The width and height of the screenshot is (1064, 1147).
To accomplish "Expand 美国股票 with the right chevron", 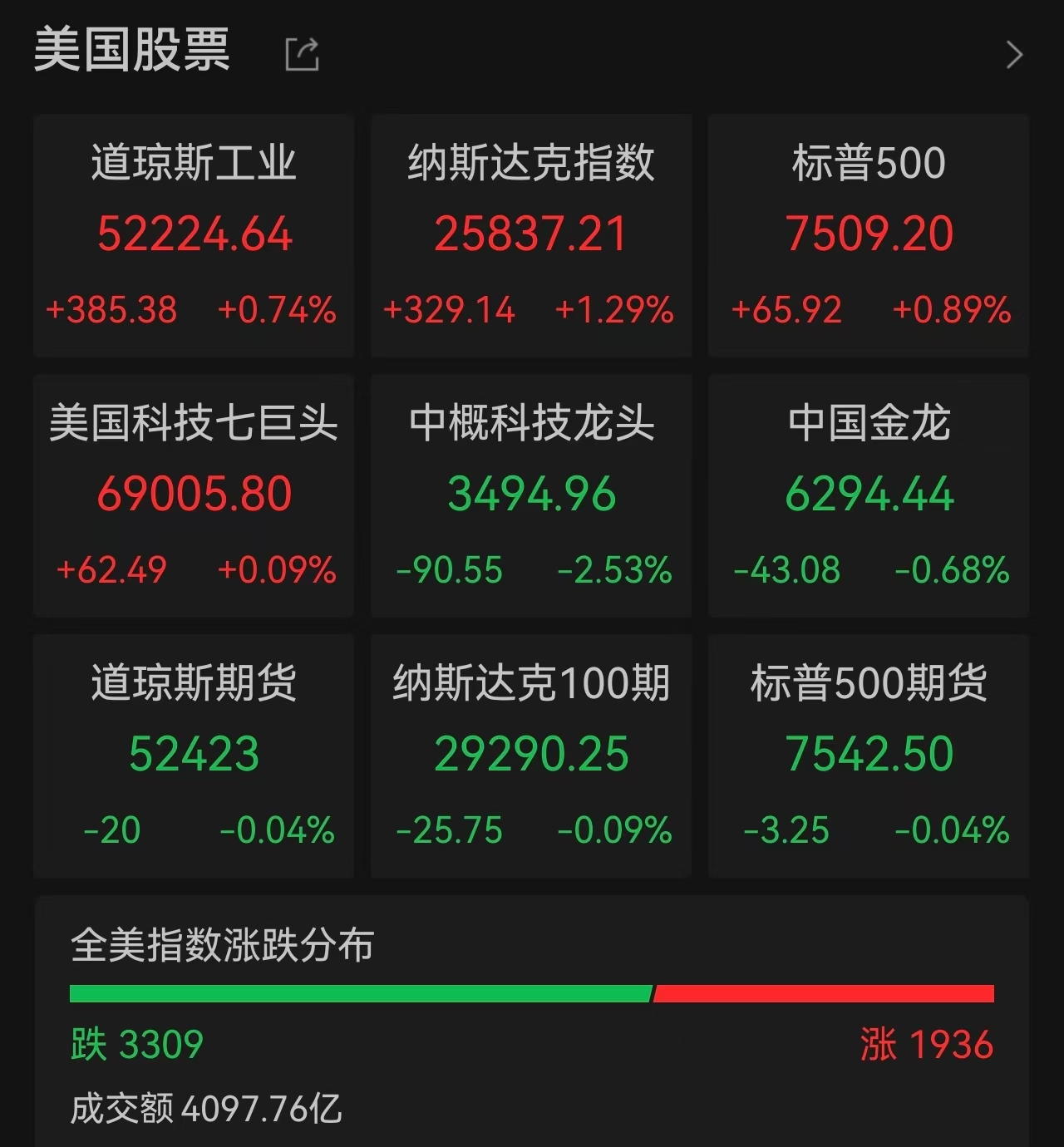I will (x=1014, y=55).
